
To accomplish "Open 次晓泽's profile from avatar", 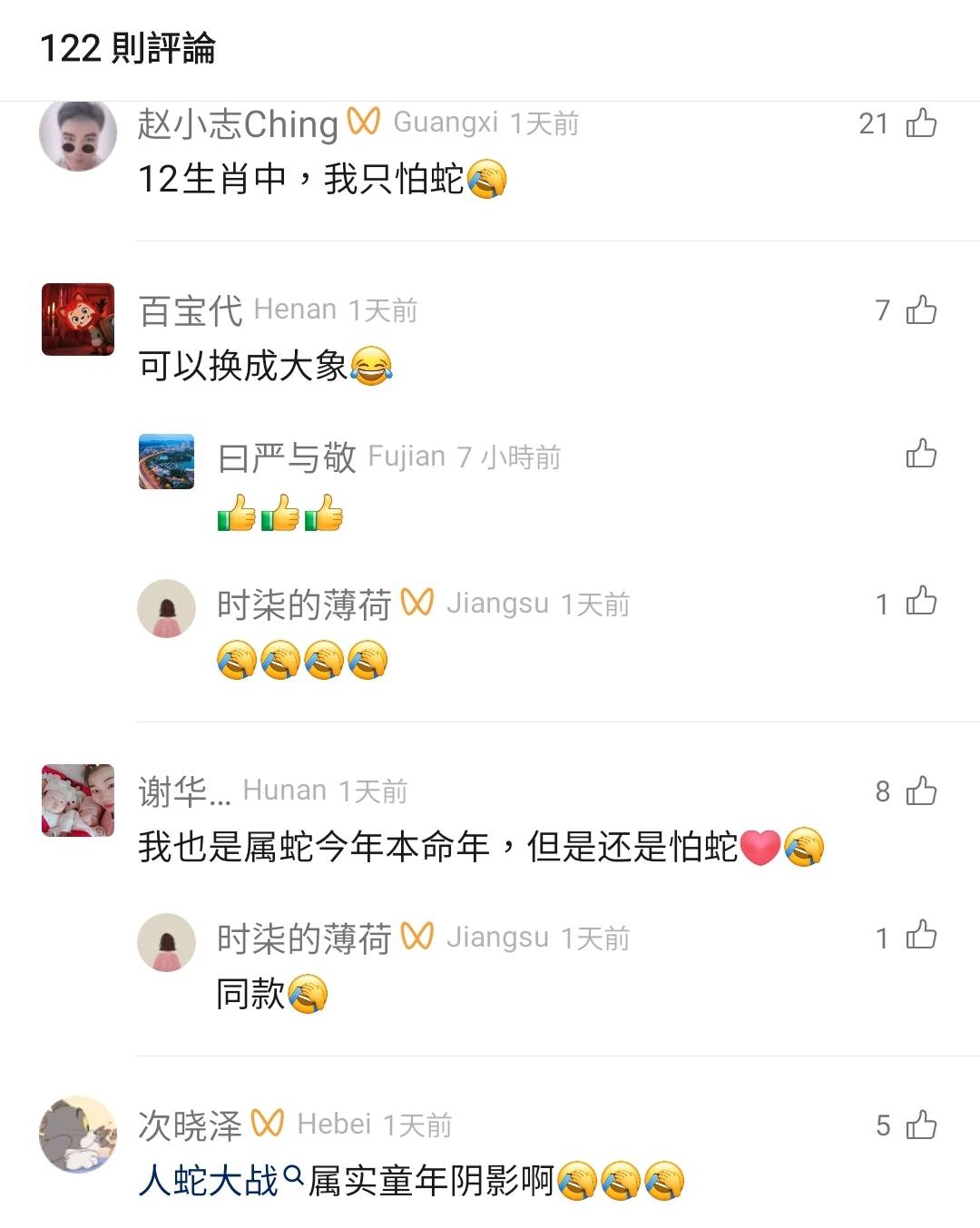I will click(x=78, y=1135).
